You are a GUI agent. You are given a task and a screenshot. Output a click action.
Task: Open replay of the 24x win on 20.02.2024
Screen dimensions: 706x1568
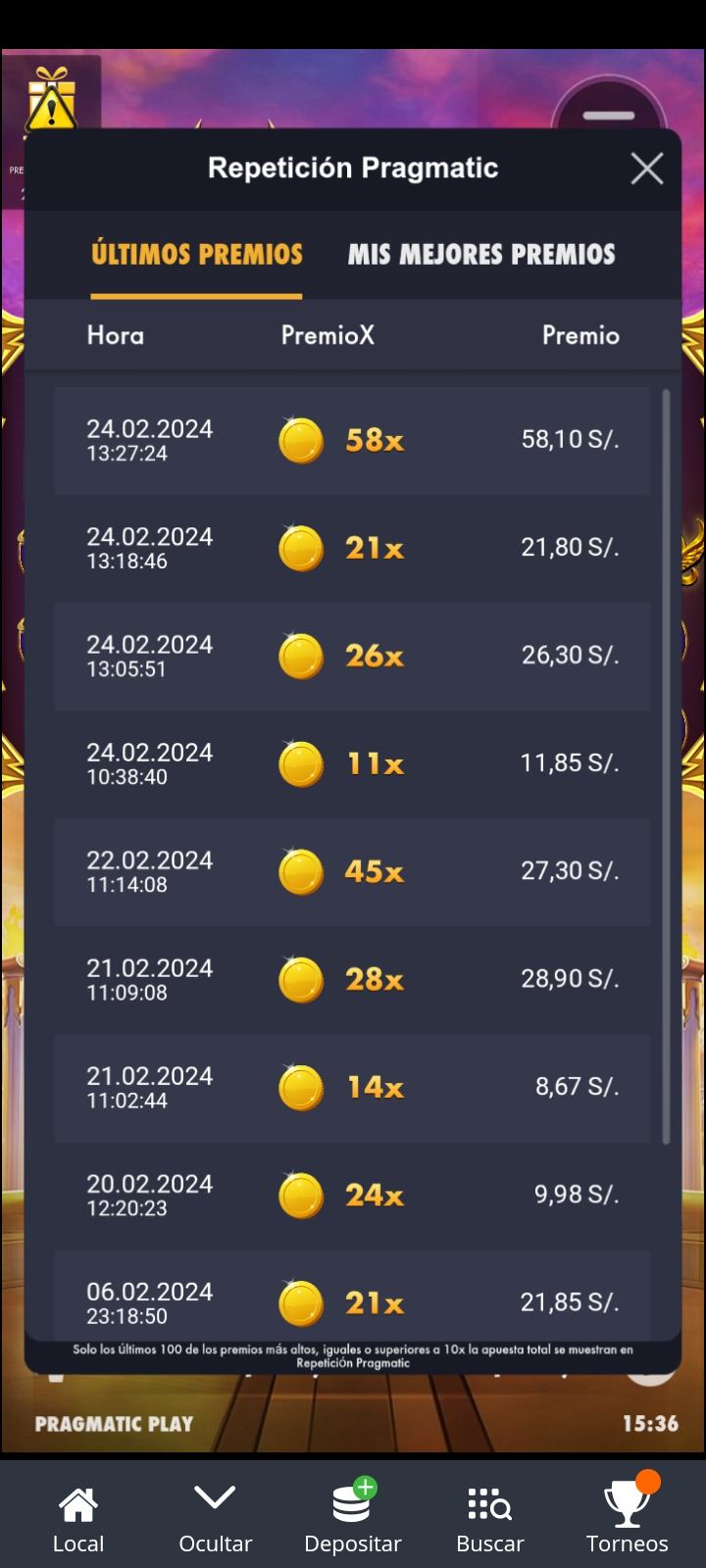pyautogui.click(x=352, y=1195)
